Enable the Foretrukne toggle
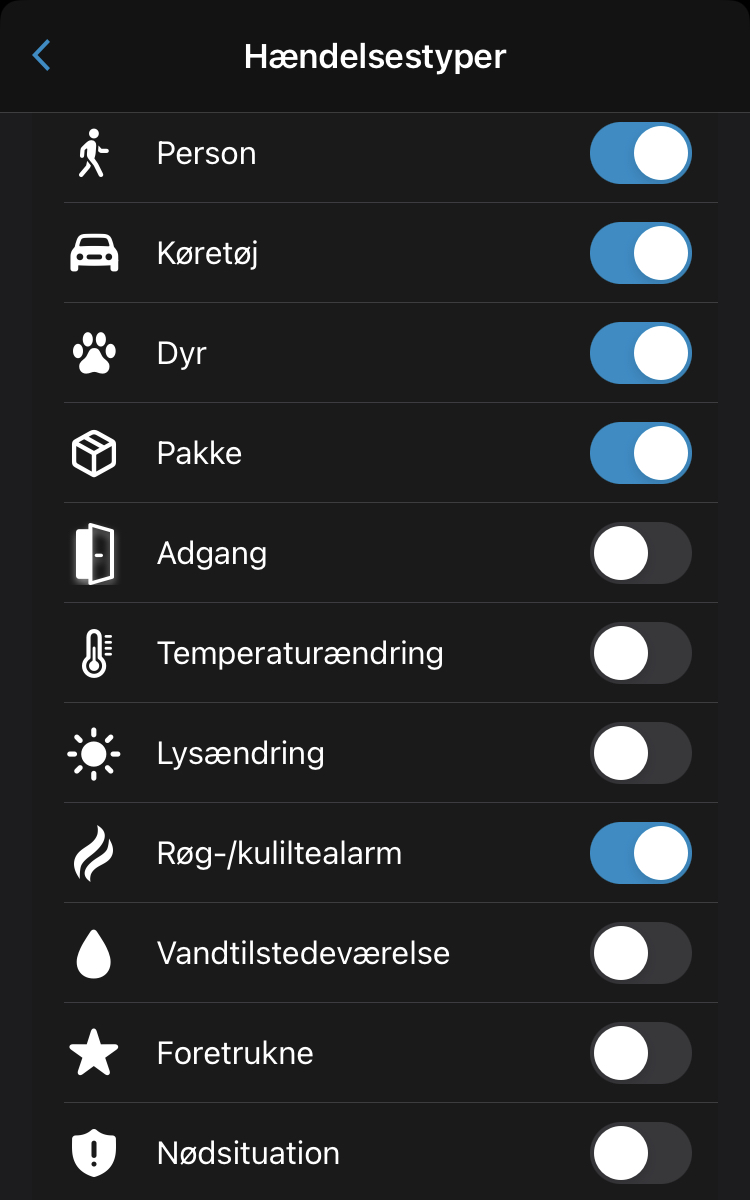The width and height of the screenshot is (750, 1200). coord(641,1053)
